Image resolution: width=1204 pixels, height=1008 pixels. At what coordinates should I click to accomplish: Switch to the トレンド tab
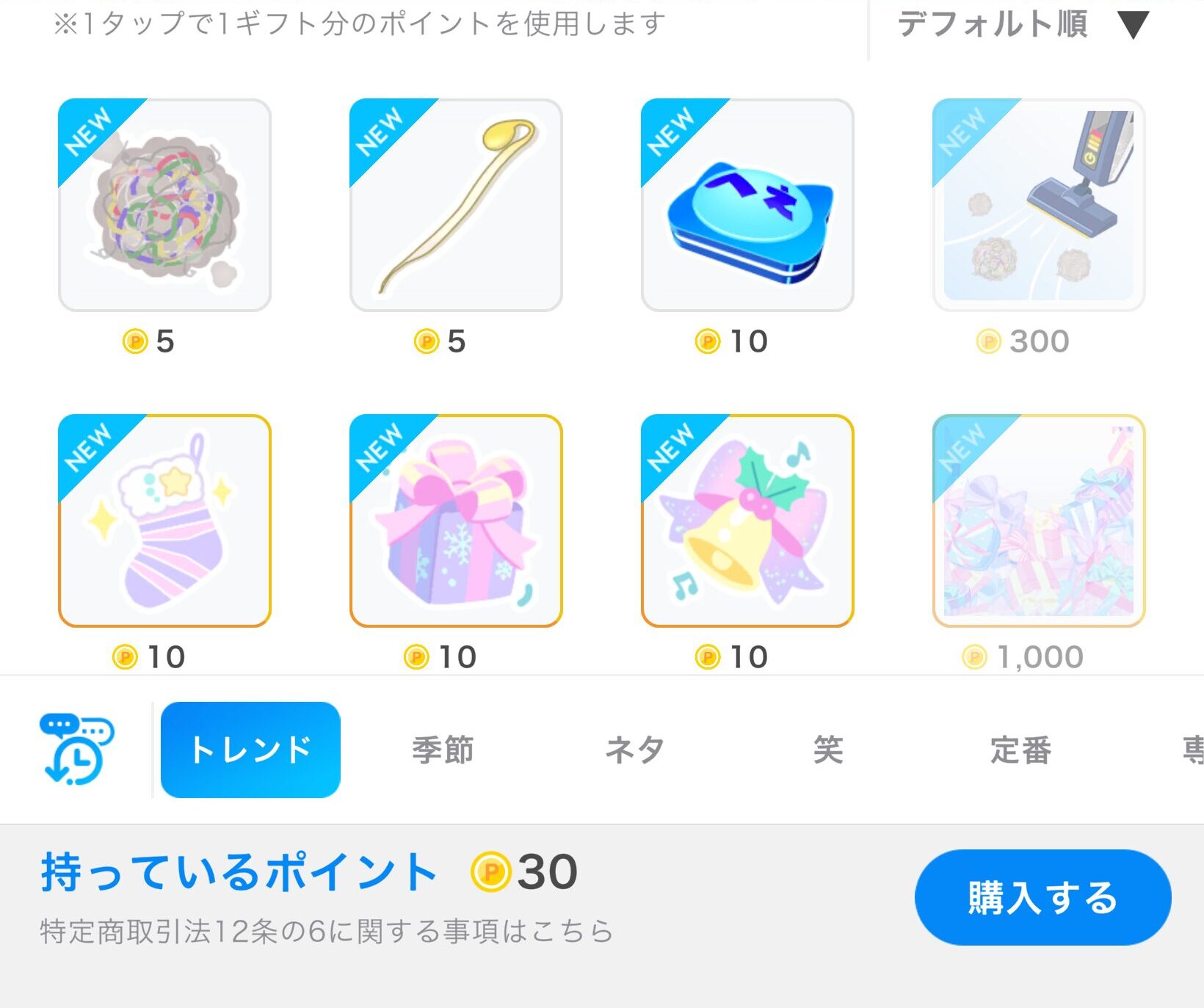tap(250, 750)
